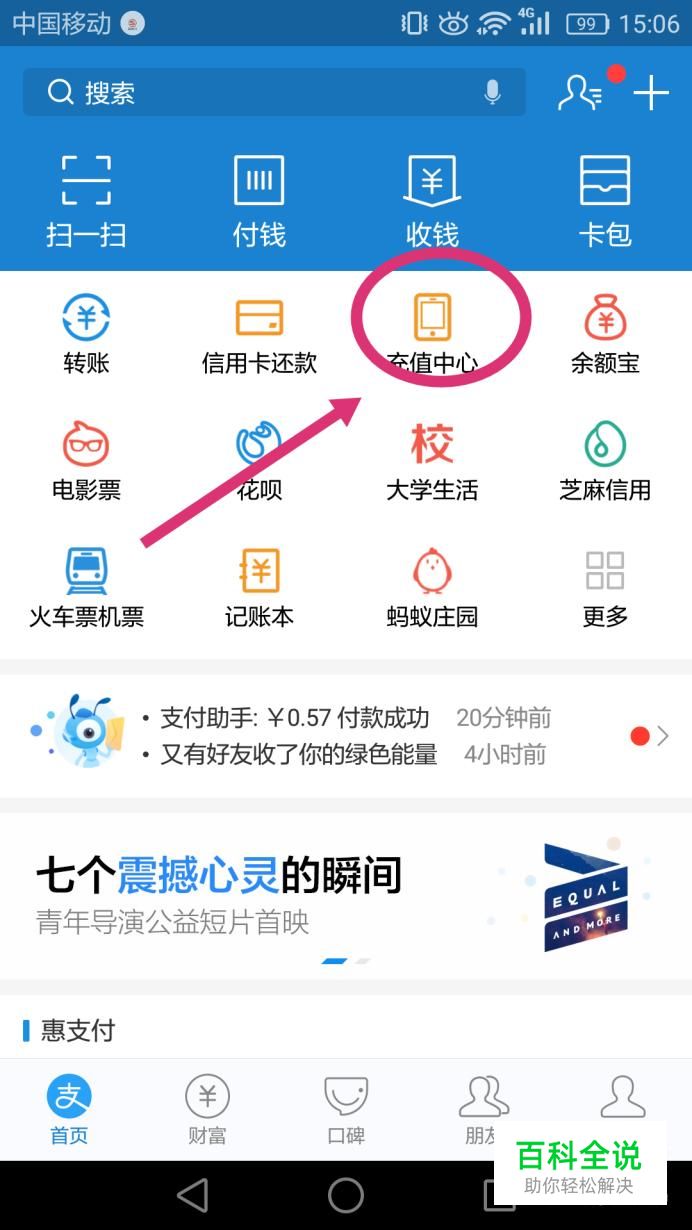Open 付钱 payment code
This screenshot has width=692, height=1230.
pos(259,201)
